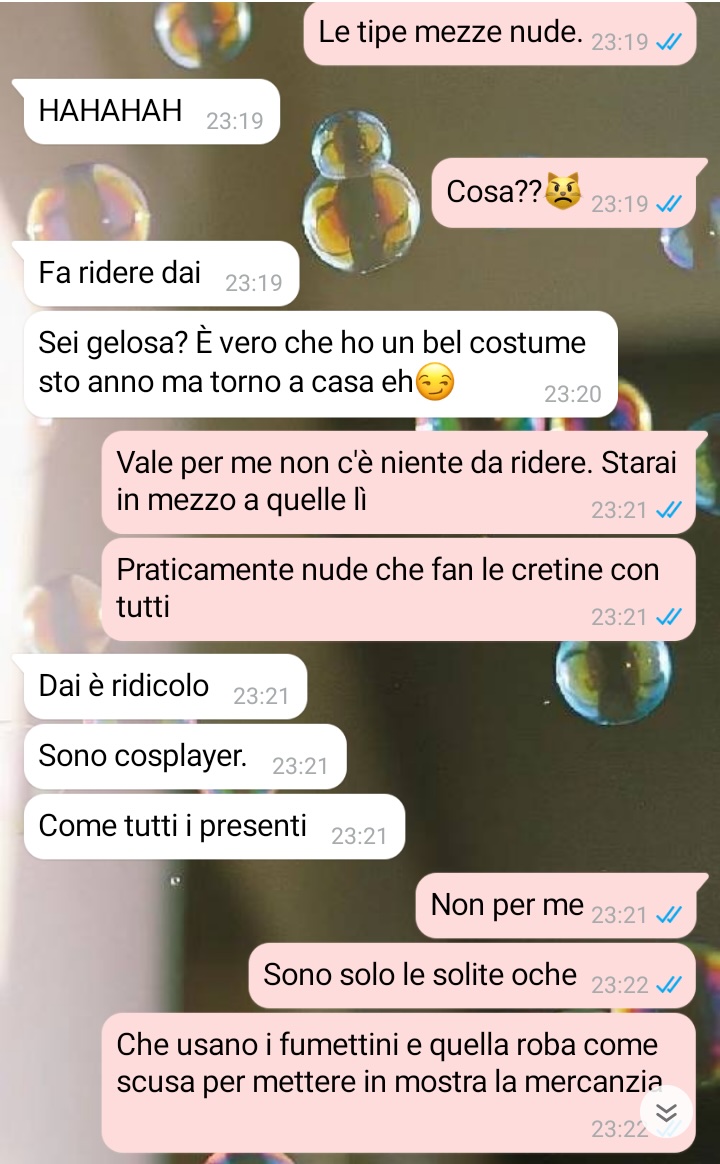Jump to latest messages with double-chevron button
720x1164 pixels.
pyautogui.click(x=666, y=1111)
